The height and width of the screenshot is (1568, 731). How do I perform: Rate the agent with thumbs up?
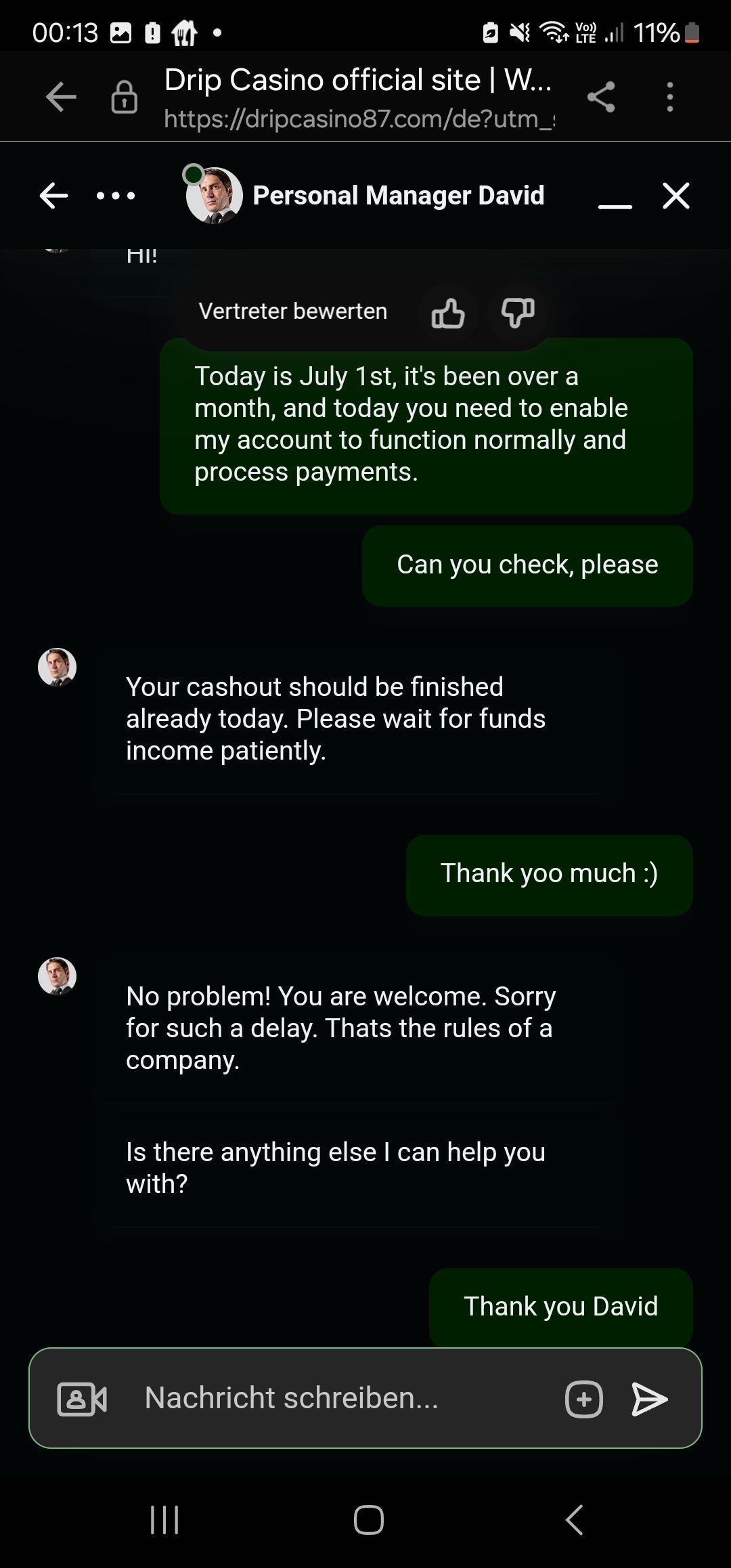pyautogui.click(x=447, y=313)
